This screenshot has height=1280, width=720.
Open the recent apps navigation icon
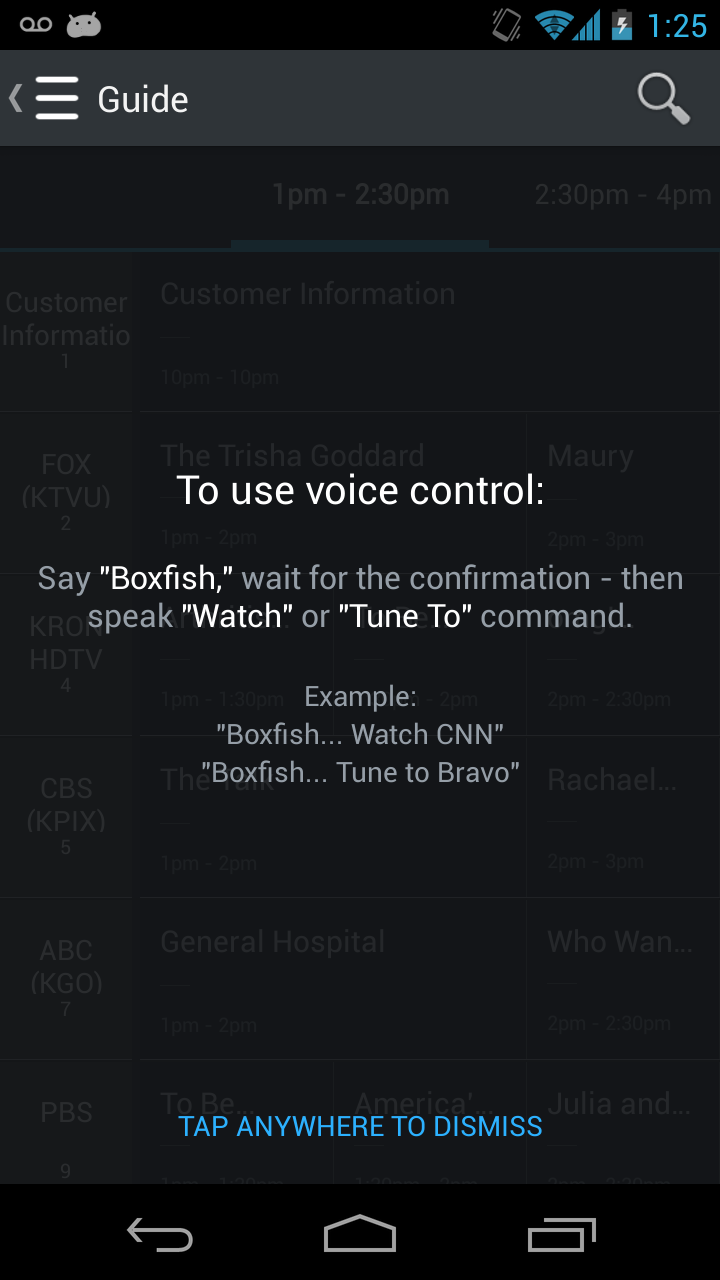click(560, 1235)
